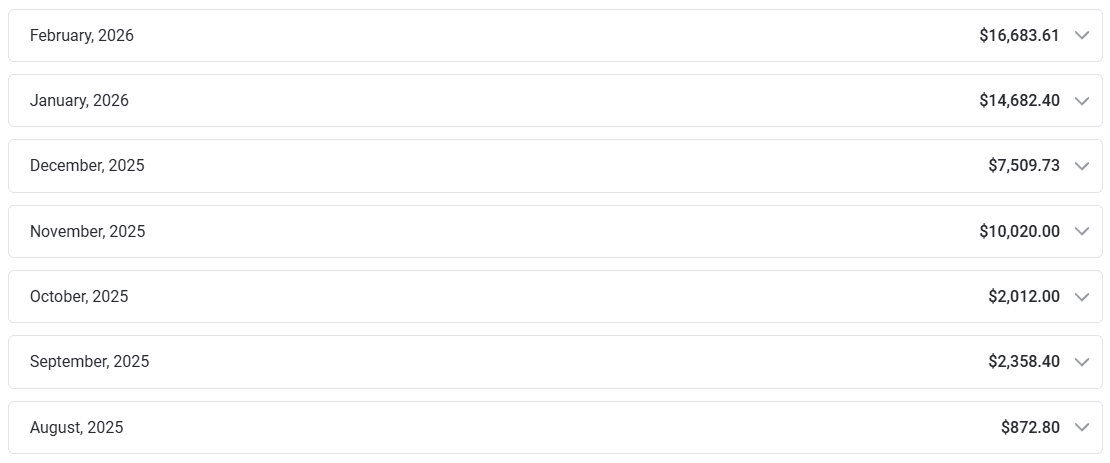Show the October, 2025 breakdown
The height and width of the screenshot is (463, 1110).
click(x=1081, y=297)
